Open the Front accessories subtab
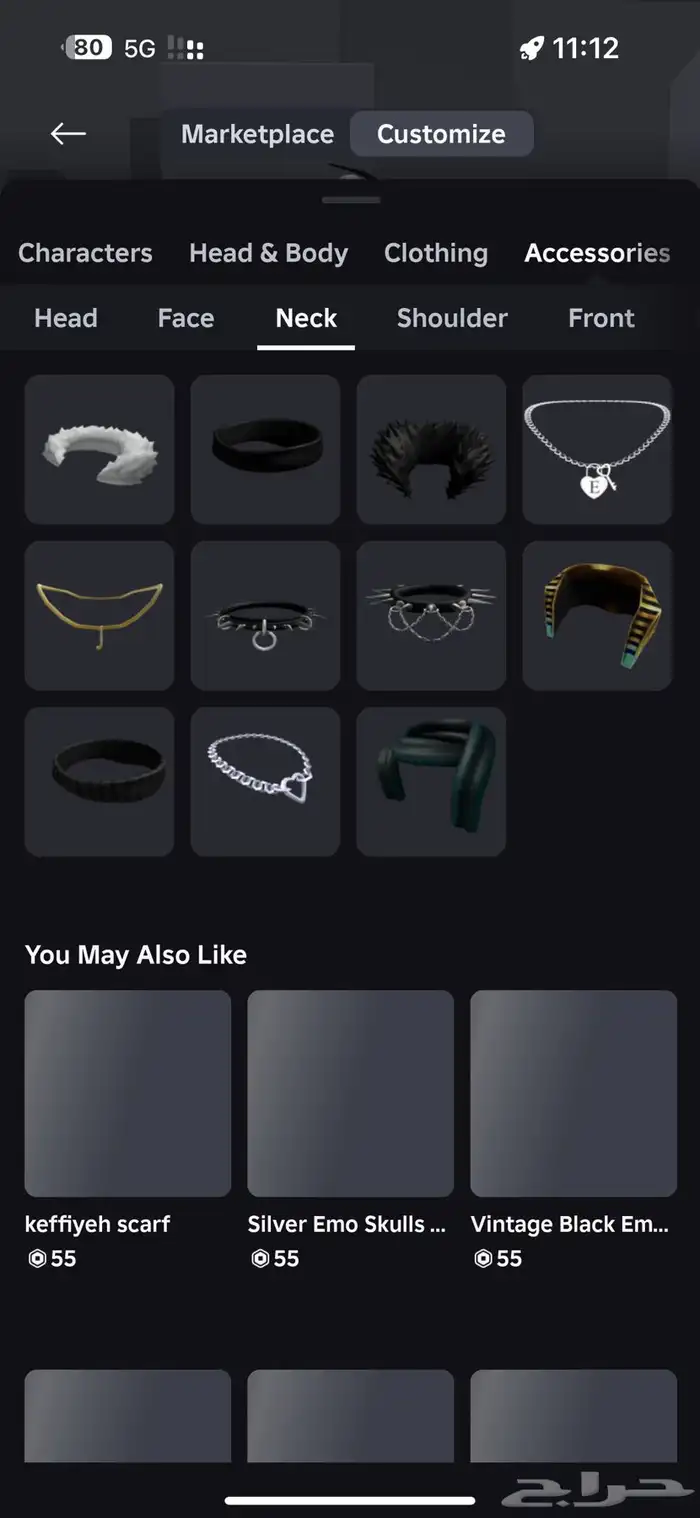This screenshot has height=1518, width=700. pos(601,318)
